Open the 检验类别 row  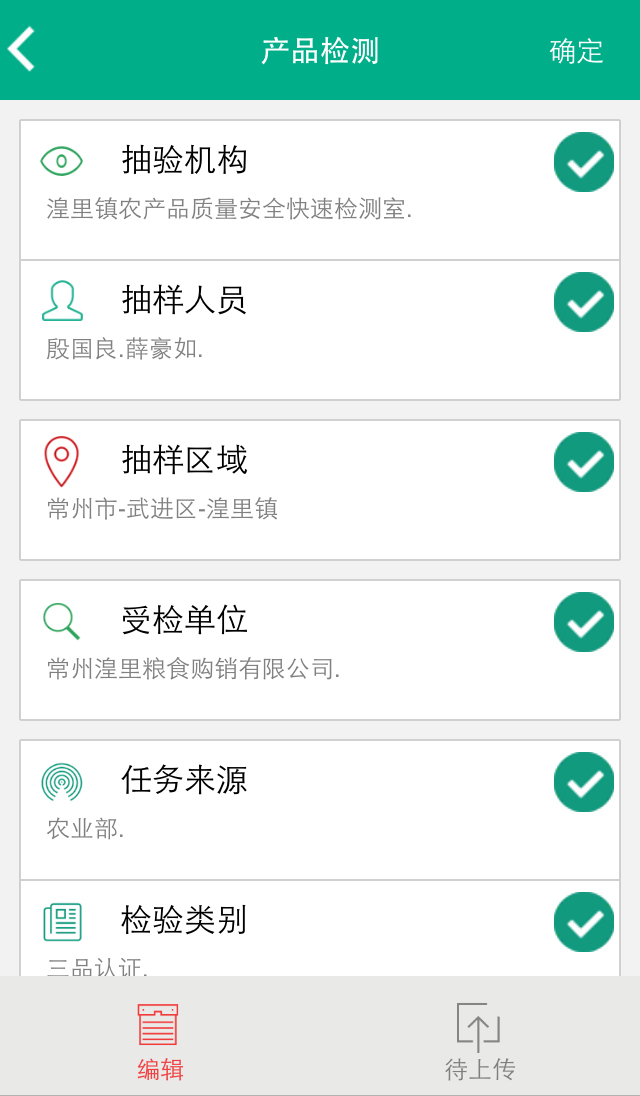tap(300, 928)
